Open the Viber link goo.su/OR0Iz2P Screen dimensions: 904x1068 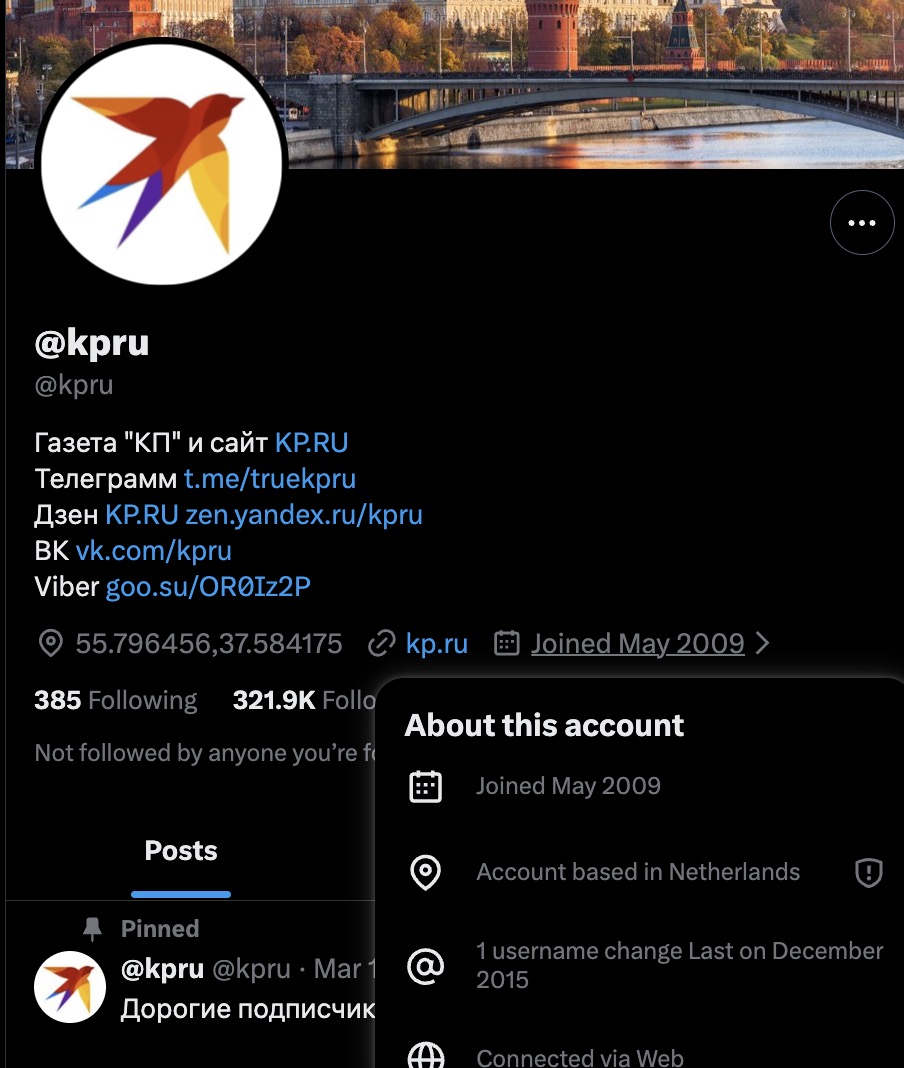point(208,586)
